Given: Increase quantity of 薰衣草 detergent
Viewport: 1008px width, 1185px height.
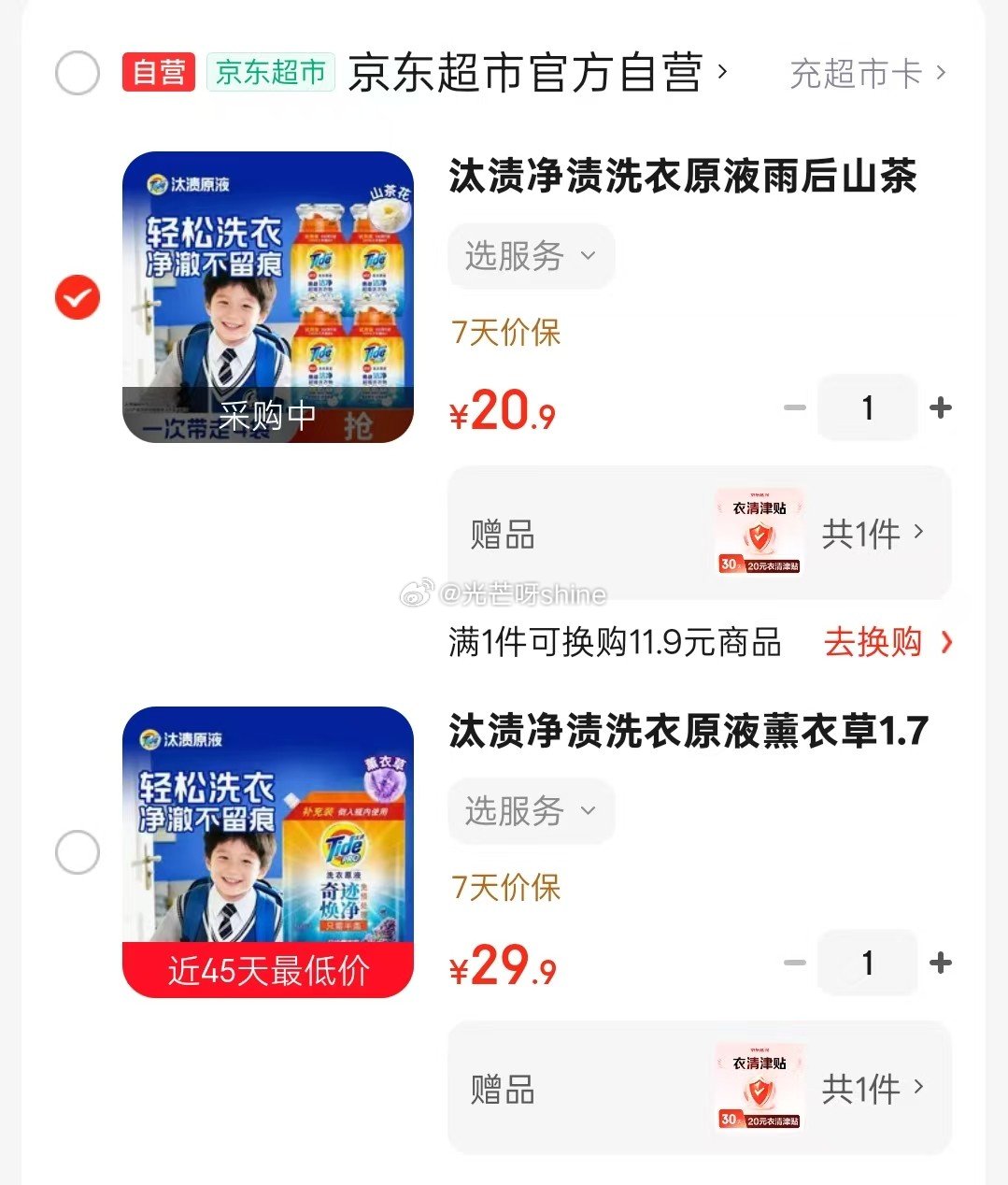Looking at the screenshot, I should click(941, 963).
